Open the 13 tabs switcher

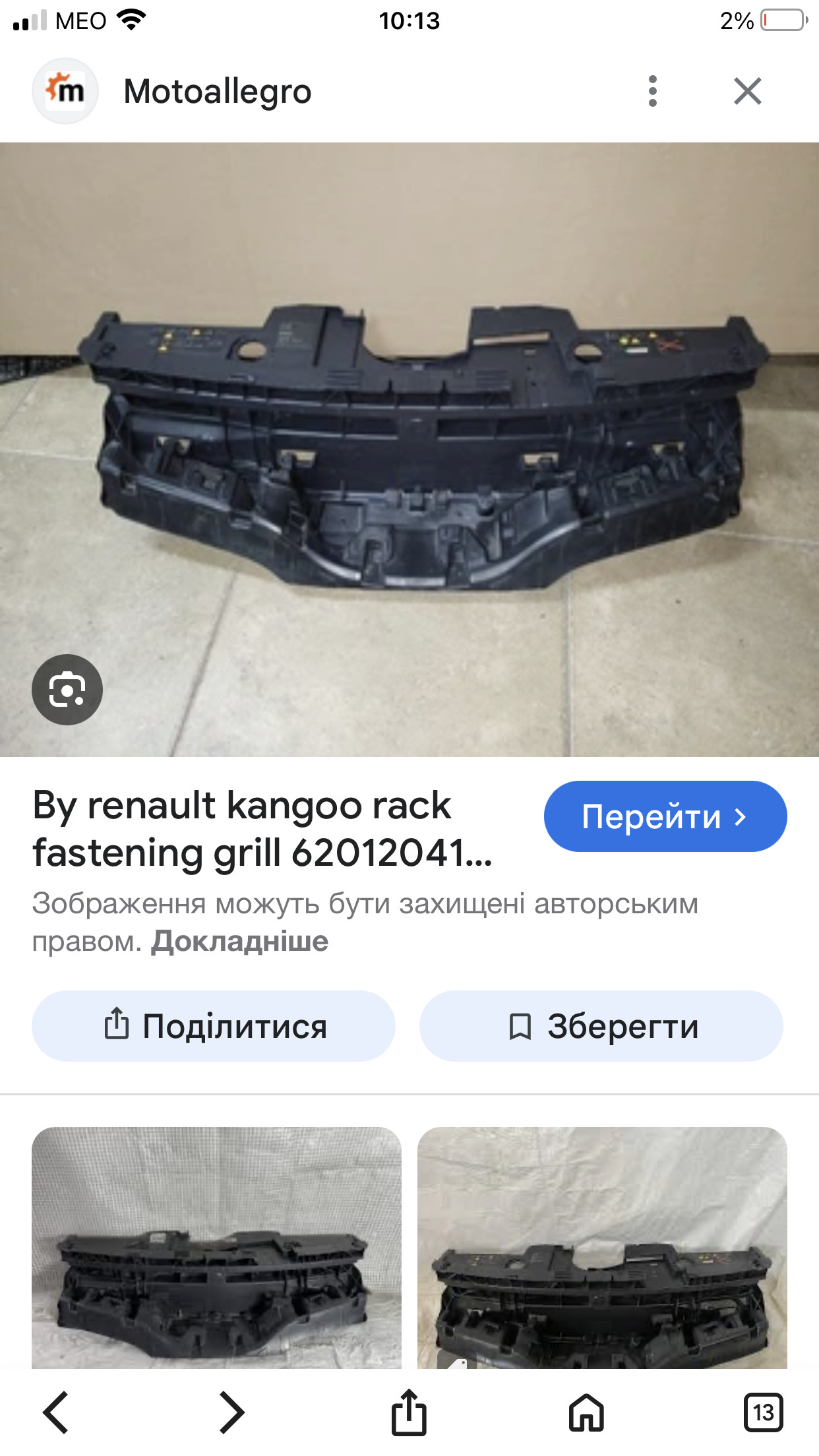click(x=763, y=1412)
